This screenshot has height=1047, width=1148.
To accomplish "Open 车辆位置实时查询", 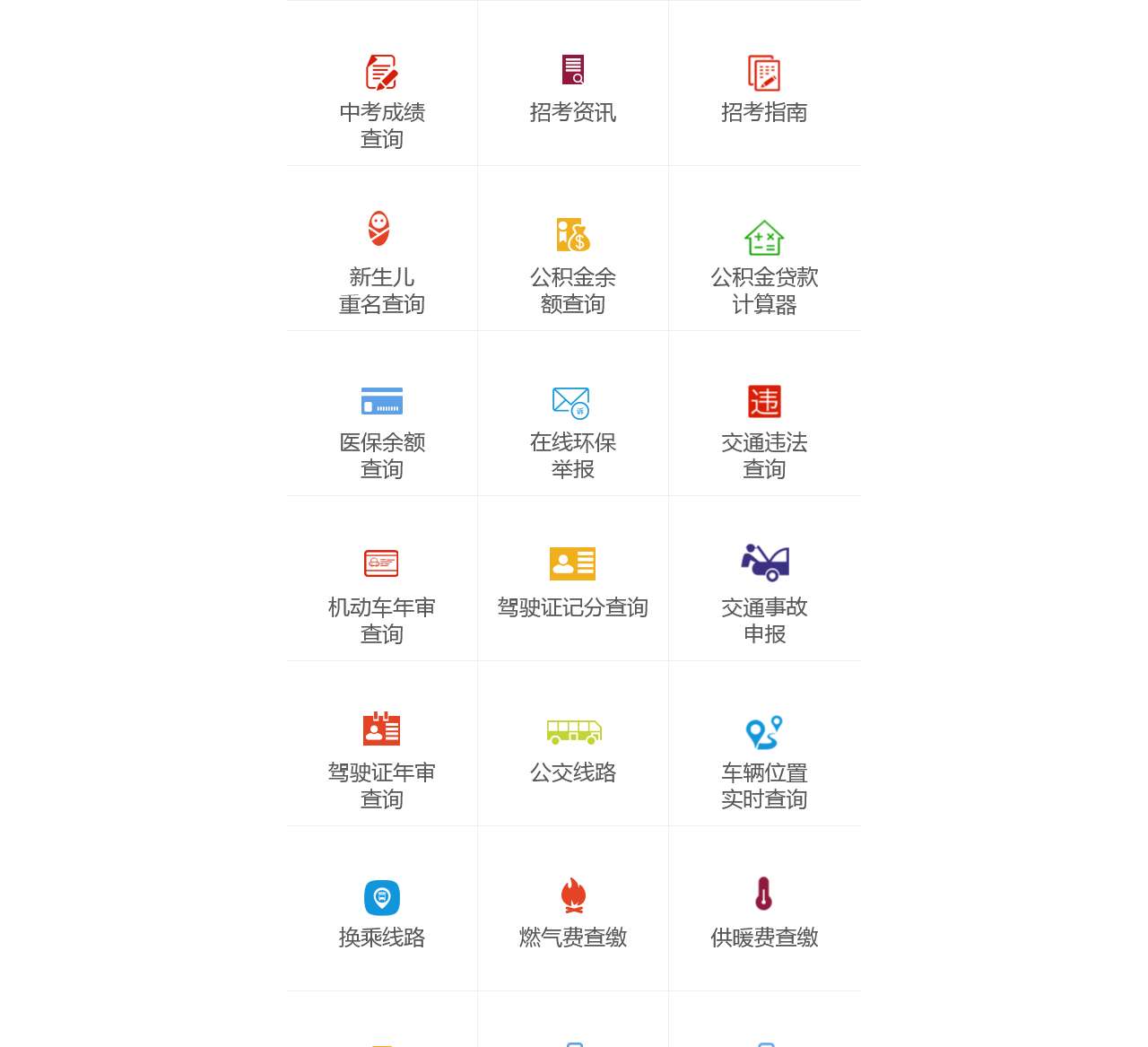I will tap(764, 759).
